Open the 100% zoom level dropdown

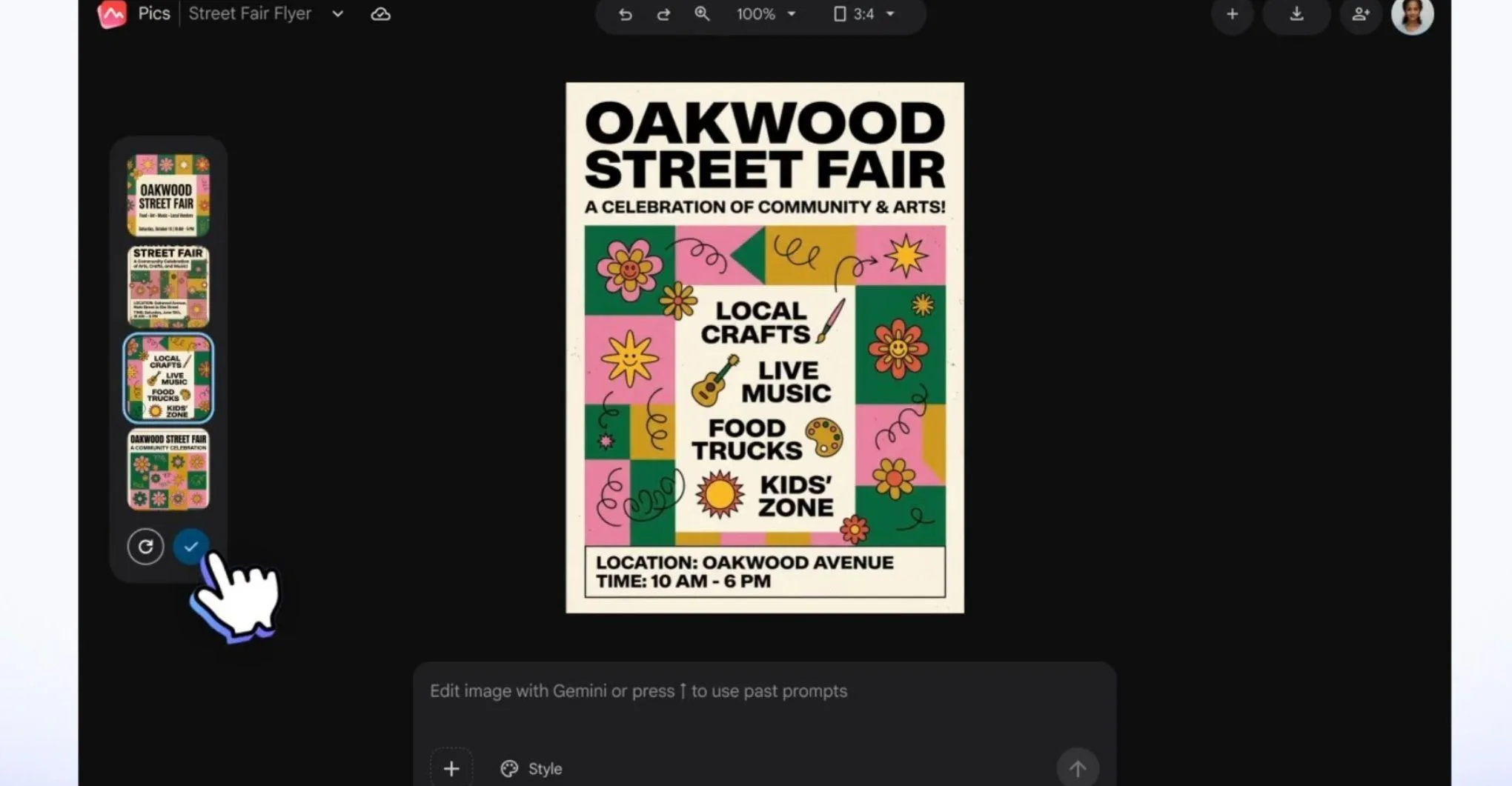766,14
